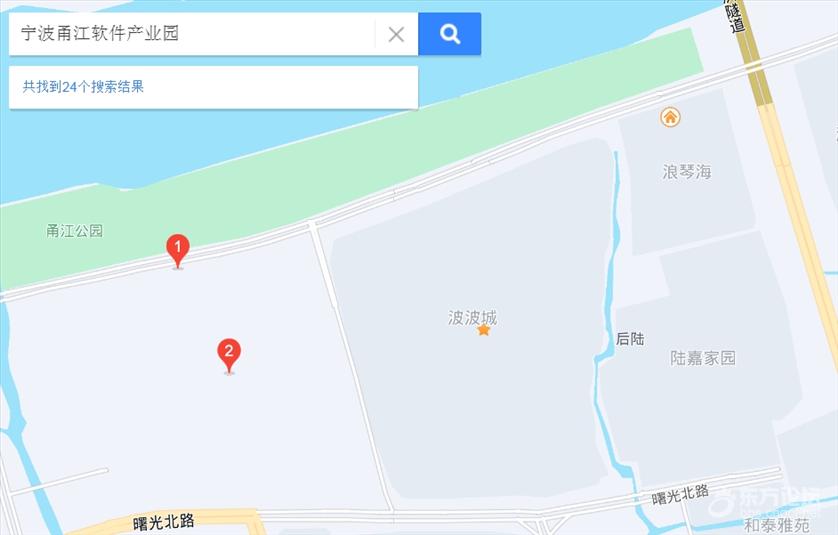Select red map marker number 1
This screenshot has height=535, width=838.
point(177,249)
